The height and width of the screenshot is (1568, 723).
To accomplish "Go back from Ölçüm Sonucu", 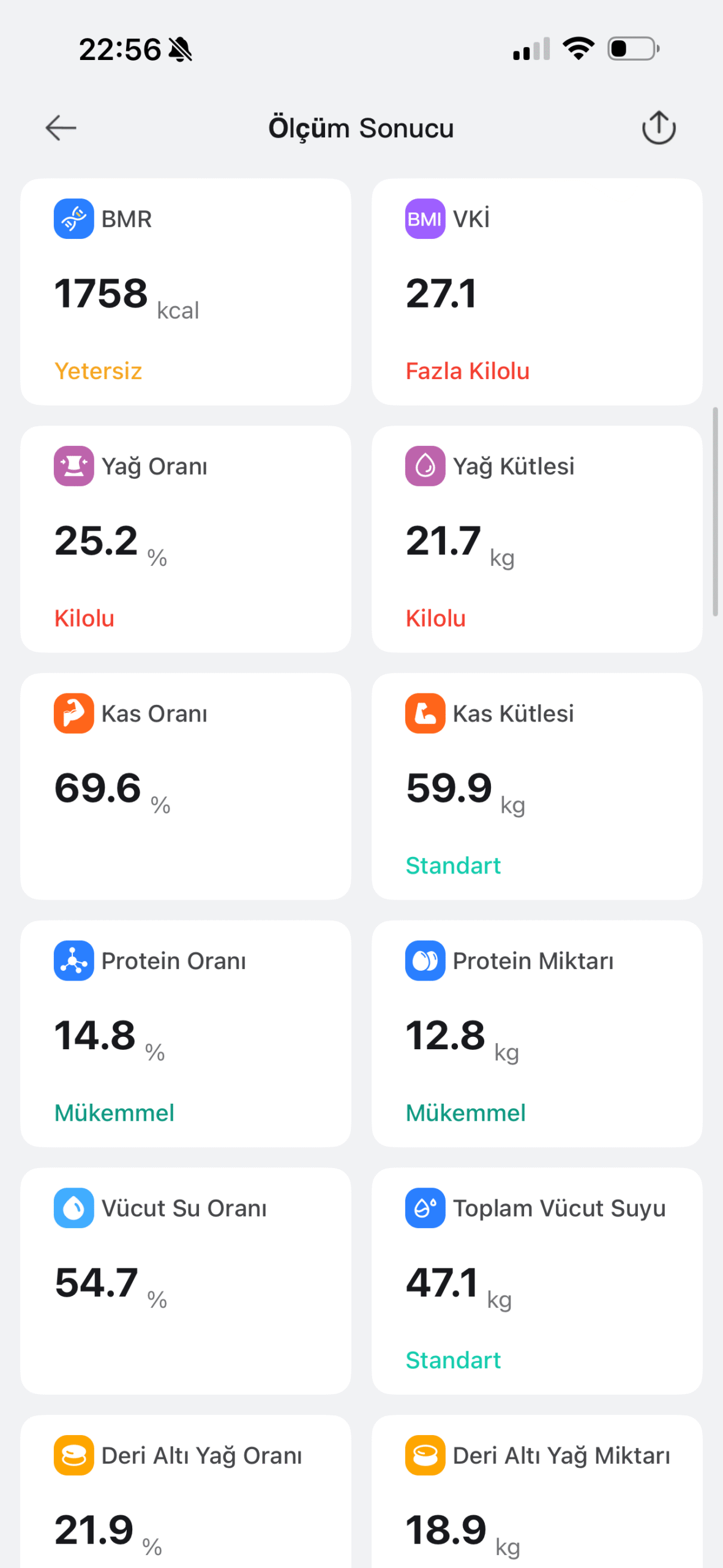I will click(61, 128).
